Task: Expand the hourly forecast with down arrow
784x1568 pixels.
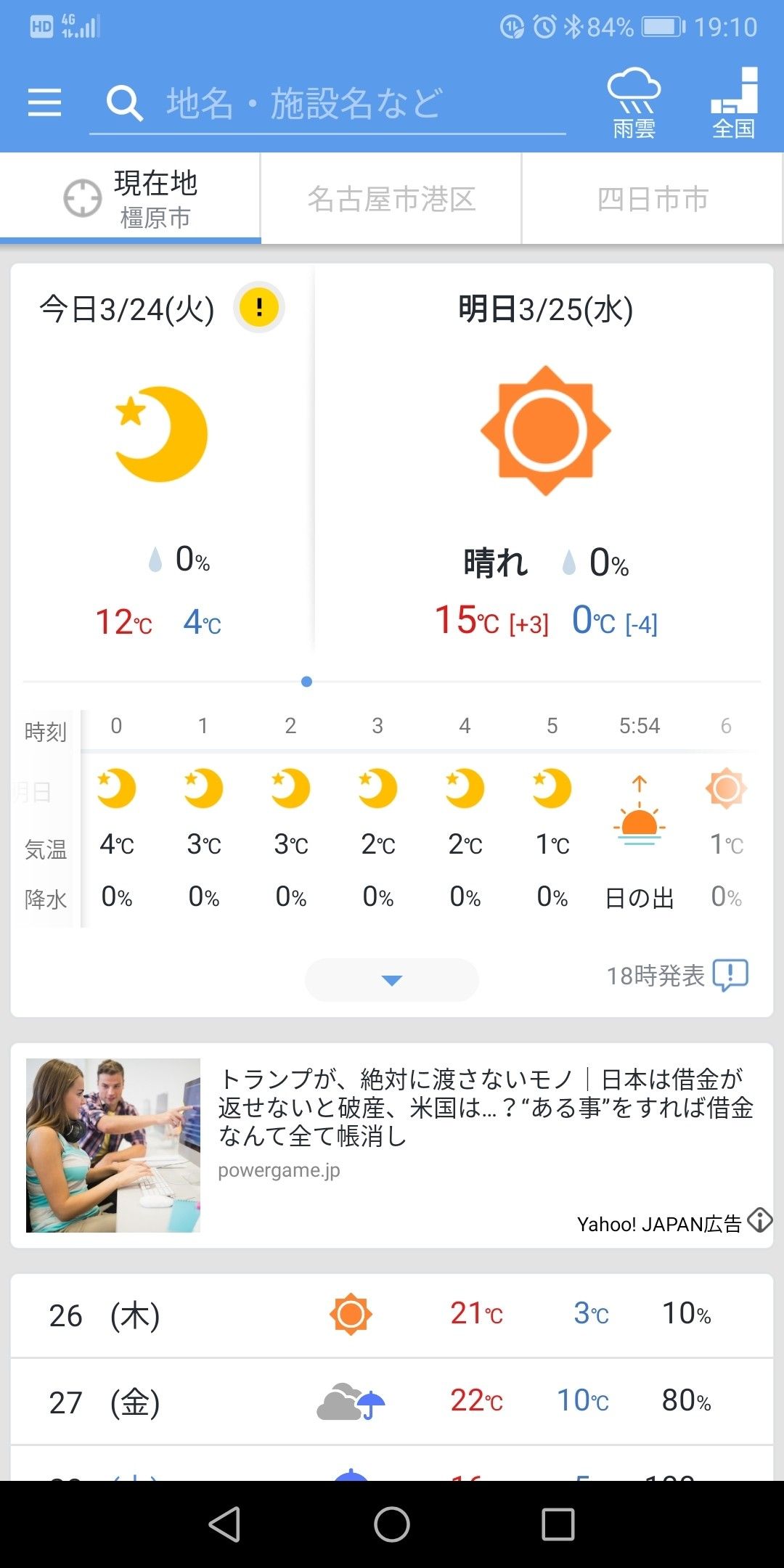Action: coord(392,980)
